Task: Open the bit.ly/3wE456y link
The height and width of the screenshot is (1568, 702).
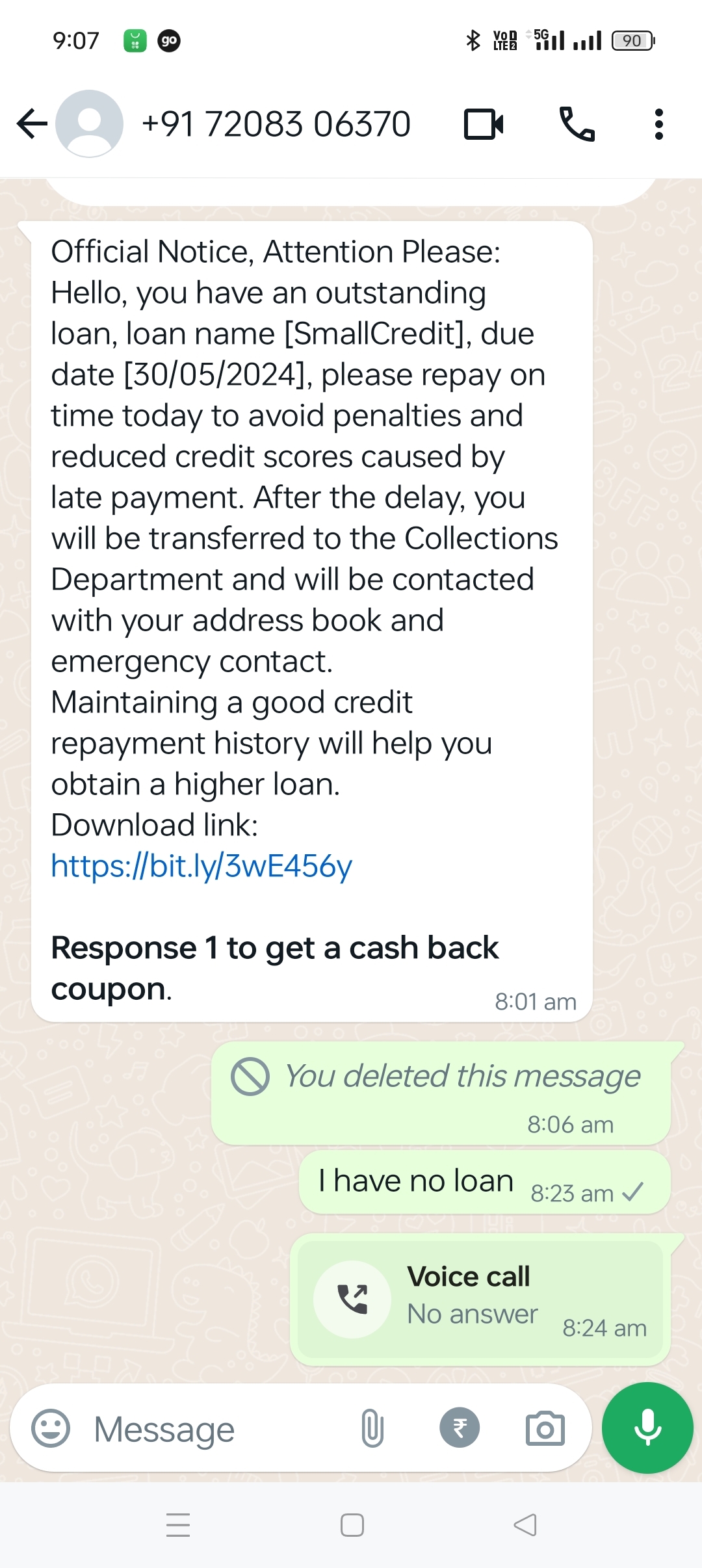Action: point(201,866)
